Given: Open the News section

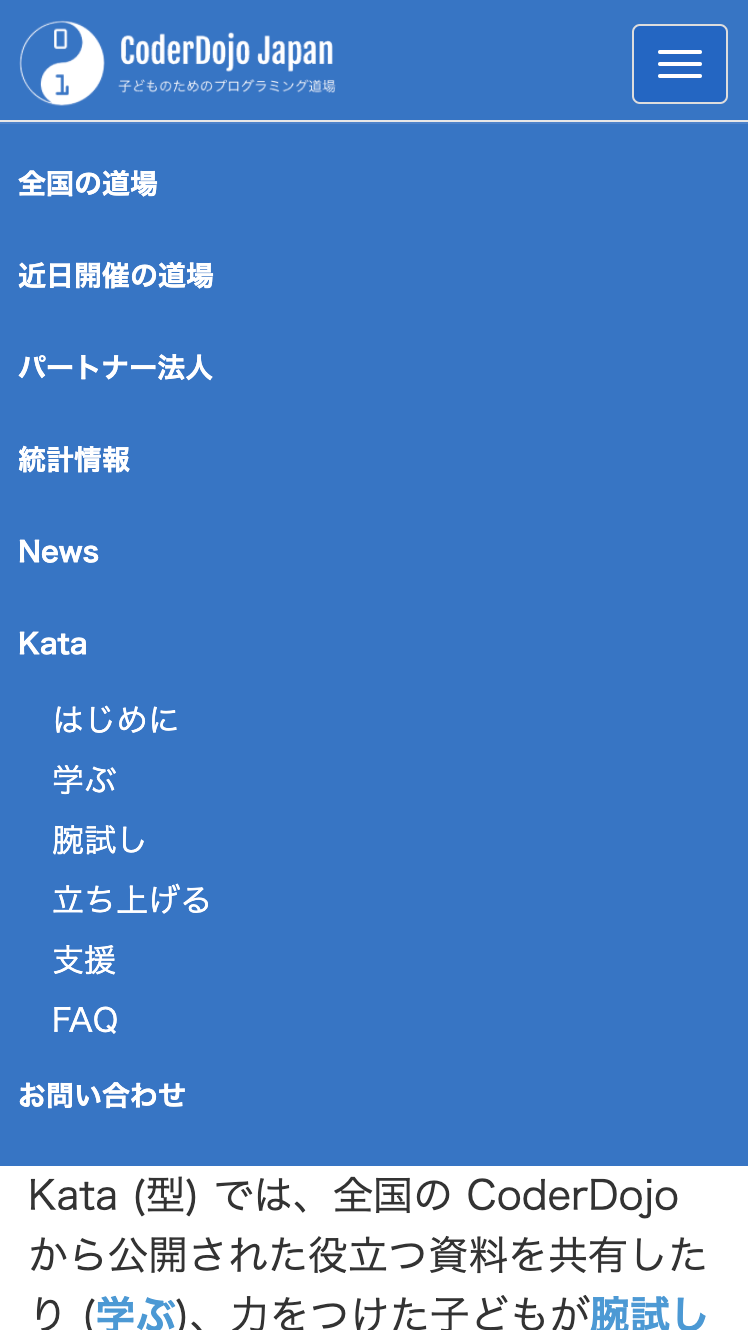Looking at the screenshot, I should pos(58,552).
